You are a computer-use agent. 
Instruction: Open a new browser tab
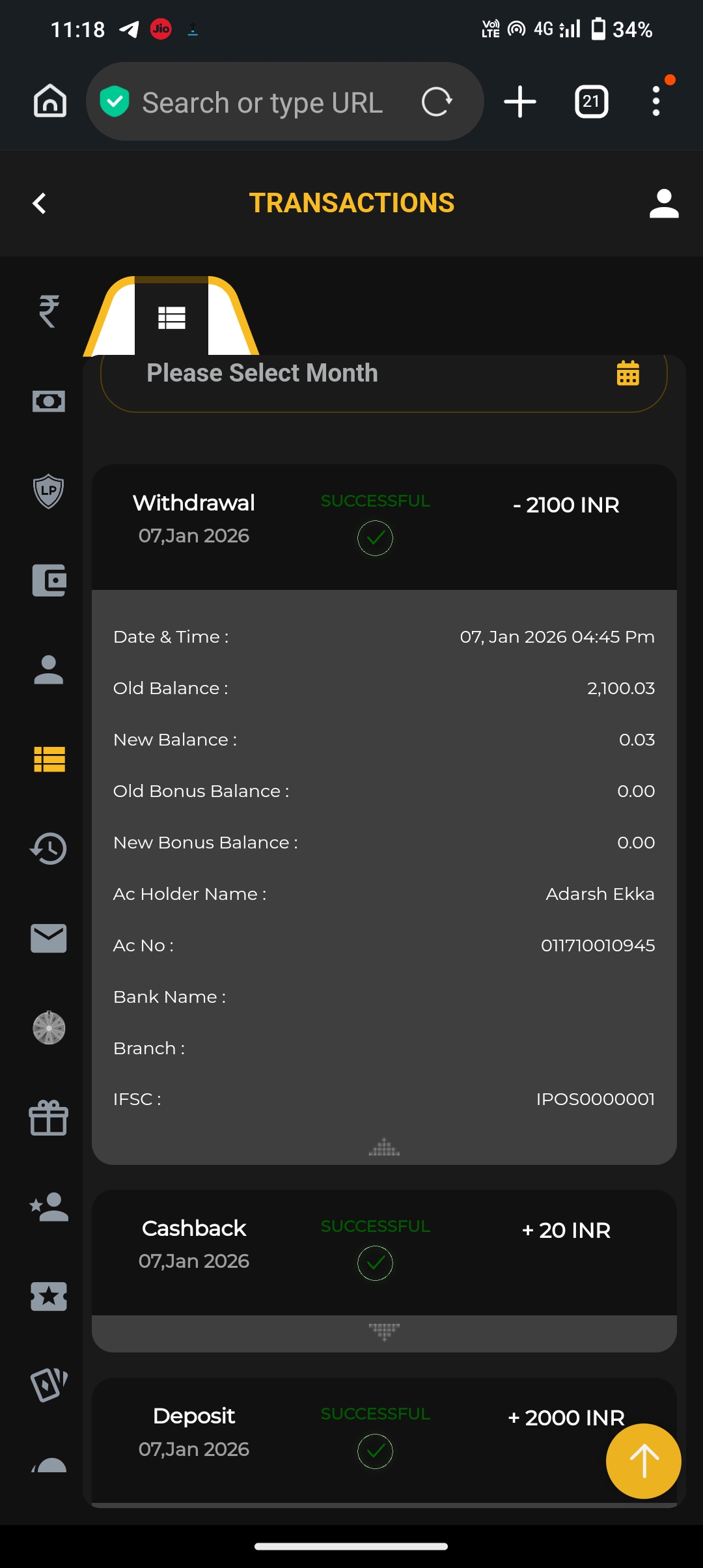(x=519, y=102)
